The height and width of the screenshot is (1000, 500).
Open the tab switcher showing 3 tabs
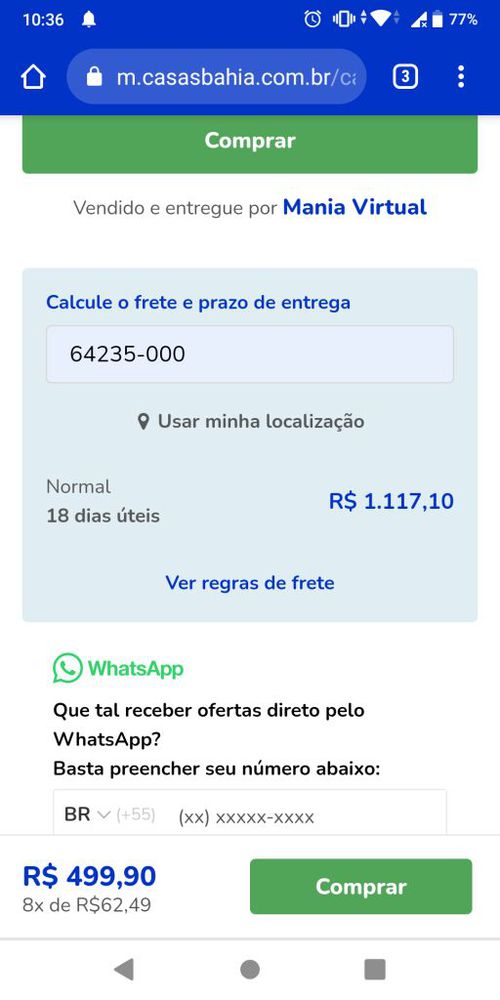405,77
